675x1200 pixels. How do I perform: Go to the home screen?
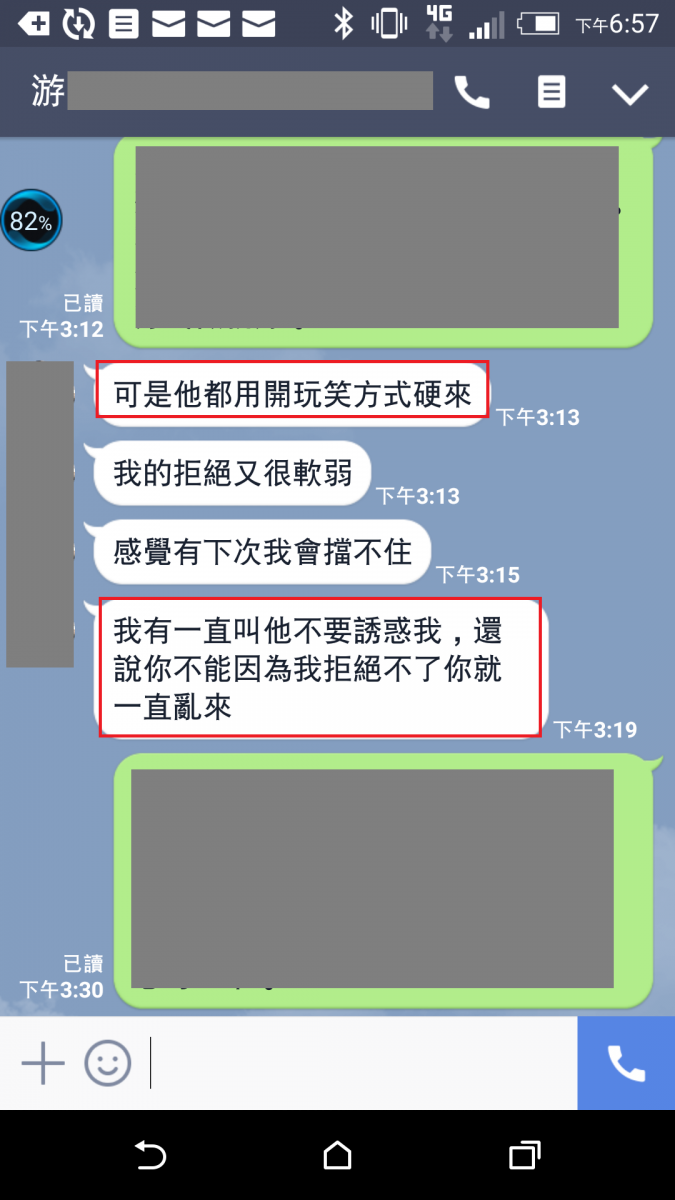tap(338, 1156)
